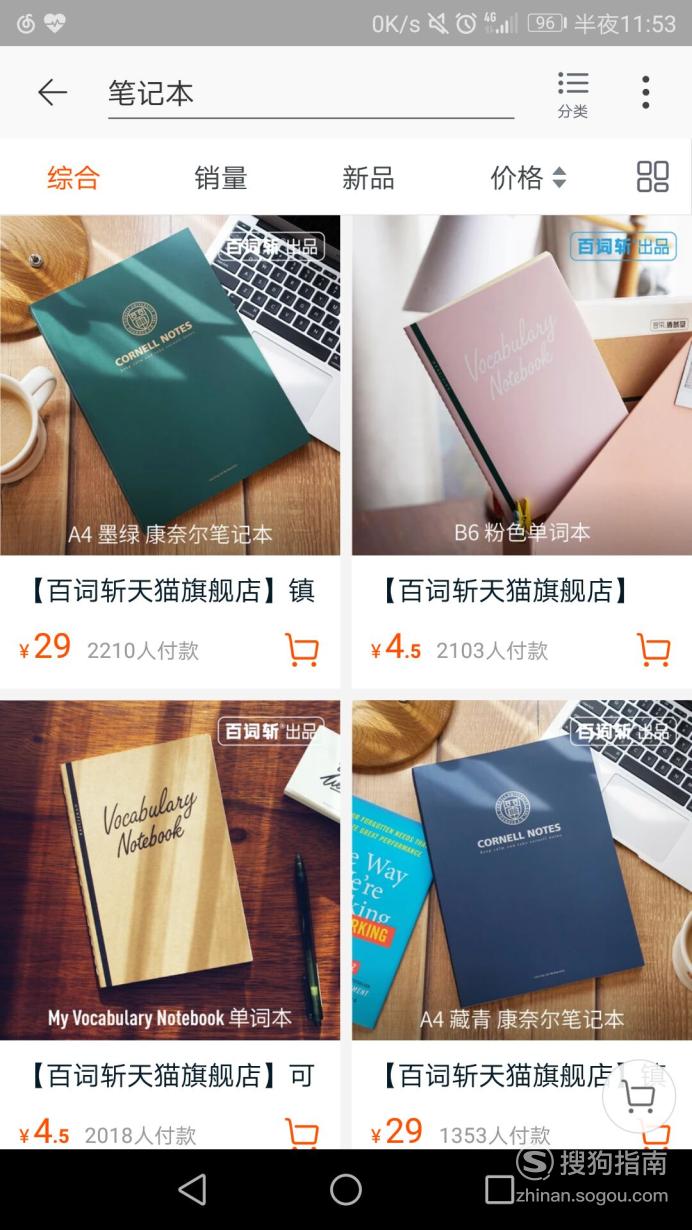The height and width of the screenshot is (1230, 692).
Task: Select the 综合 sorting tab
Action: (73, 178)
